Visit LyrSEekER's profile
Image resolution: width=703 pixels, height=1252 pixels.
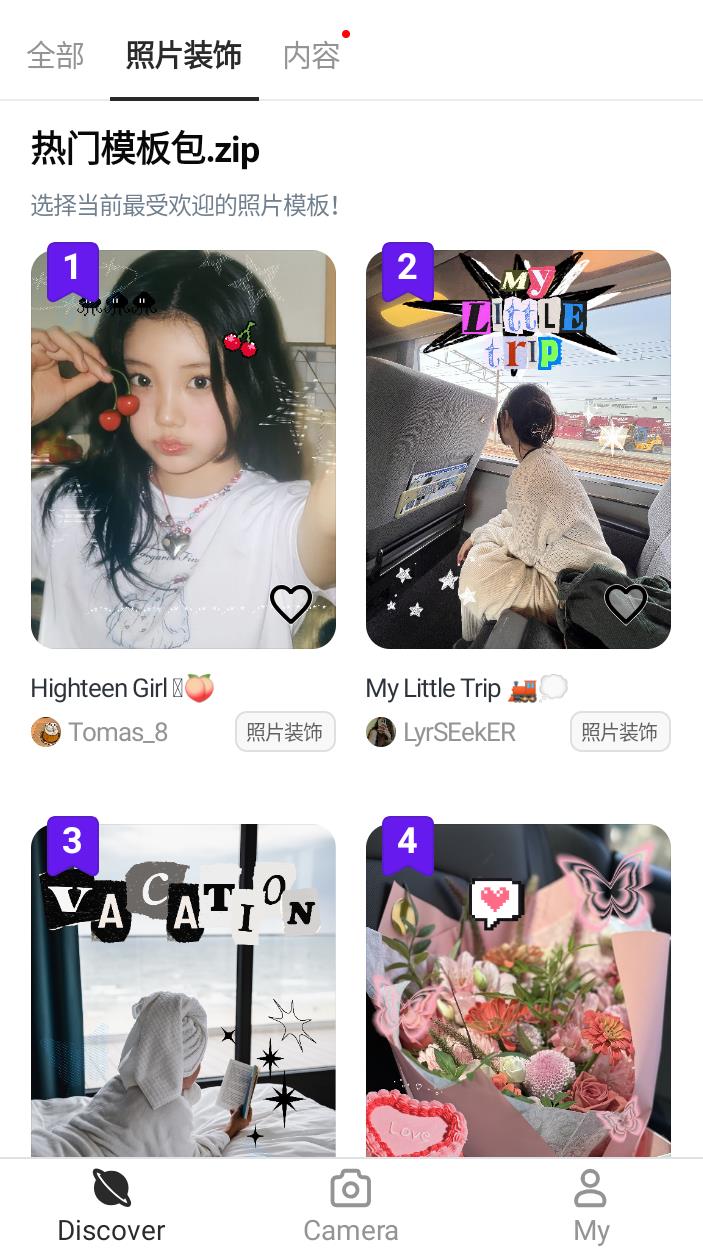(442, 732)
